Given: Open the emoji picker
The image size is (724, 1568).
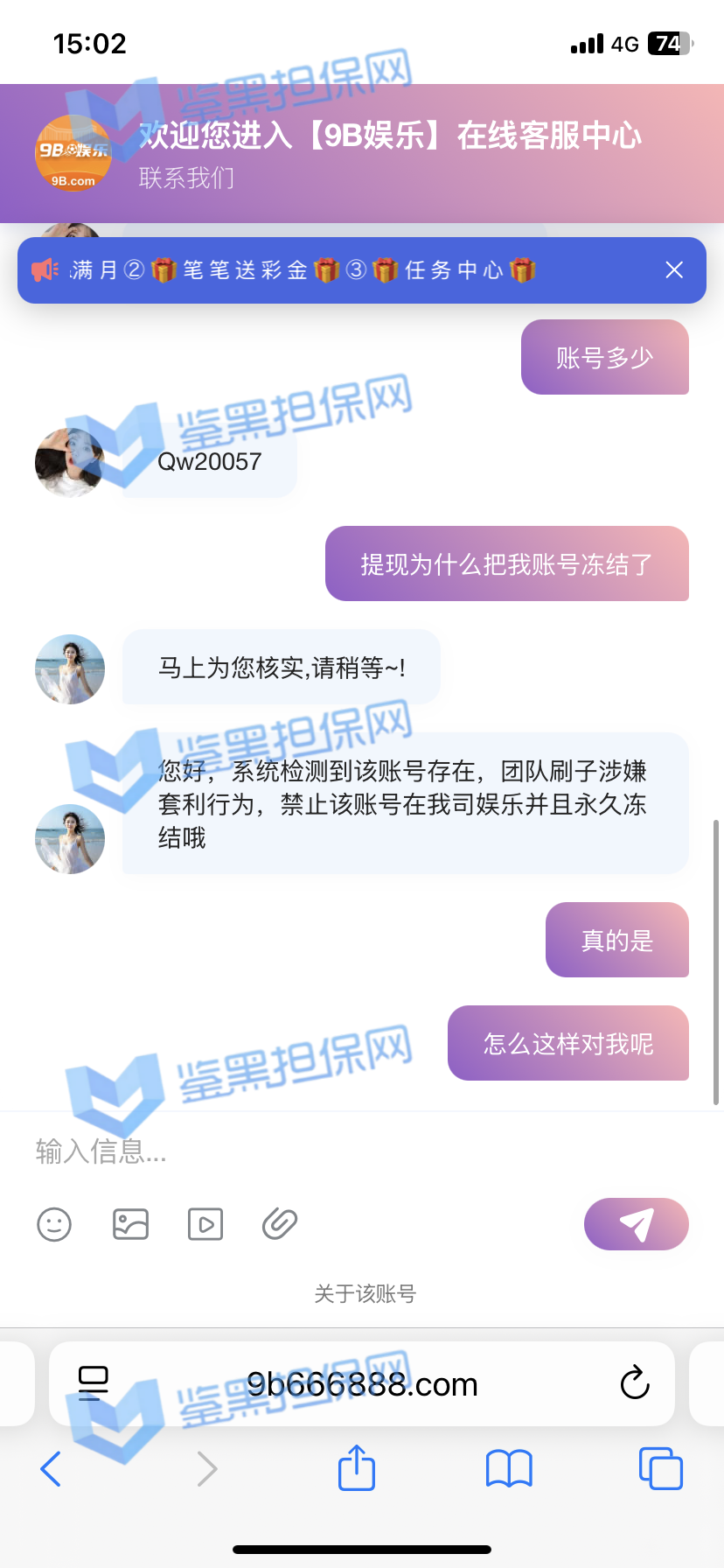Looking at the screenshot, I should tap(54, 1224).
